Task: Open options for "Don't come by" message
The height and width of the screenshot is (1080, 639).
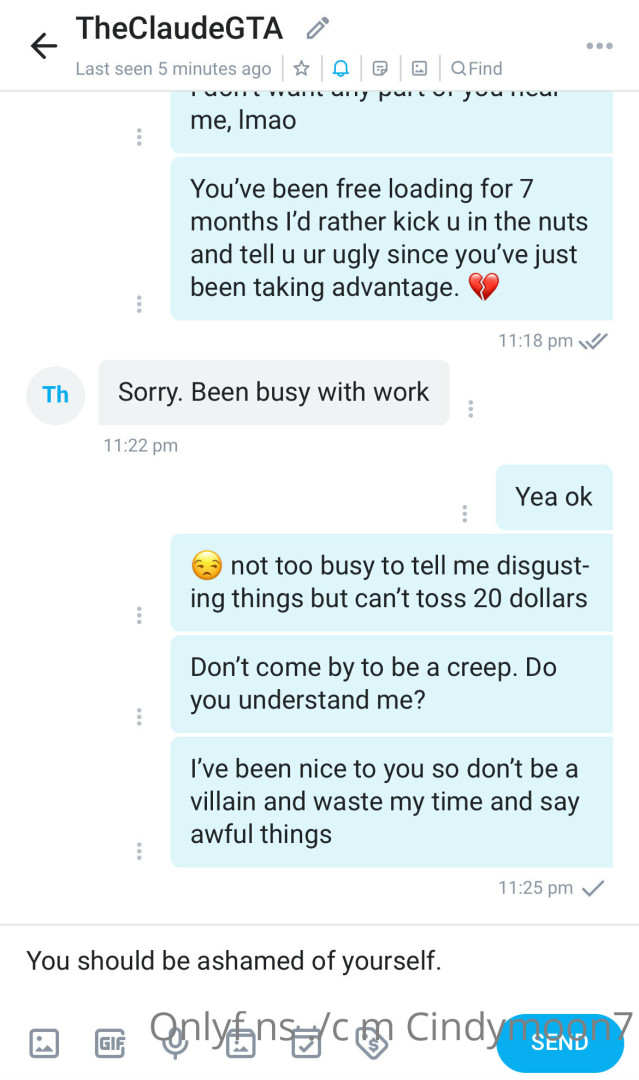Action: click(x=139, y=717)
